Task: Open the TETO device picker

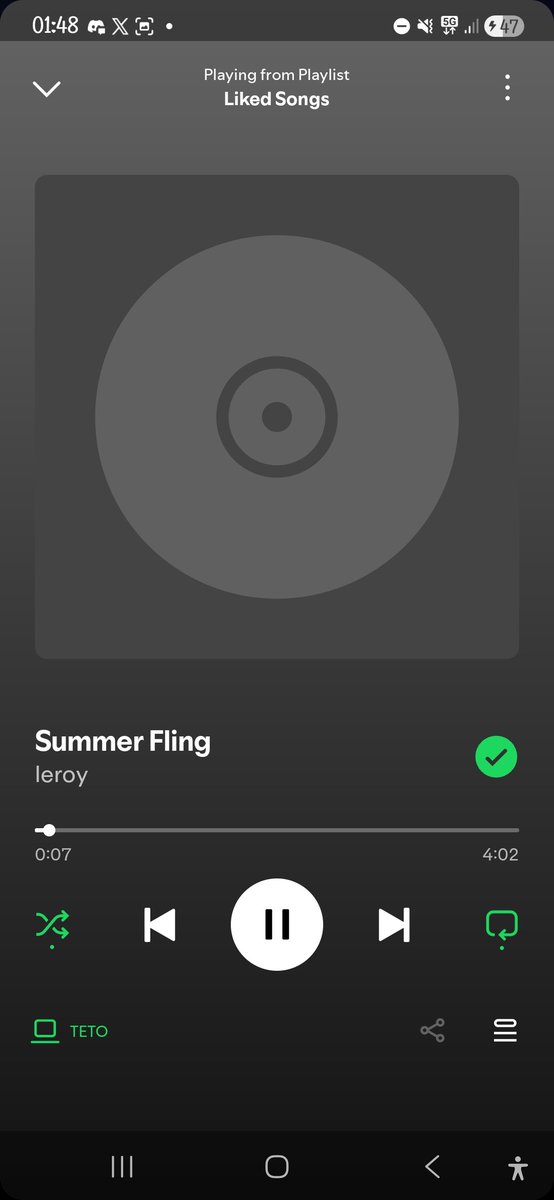Action: tap(70, 1031)
